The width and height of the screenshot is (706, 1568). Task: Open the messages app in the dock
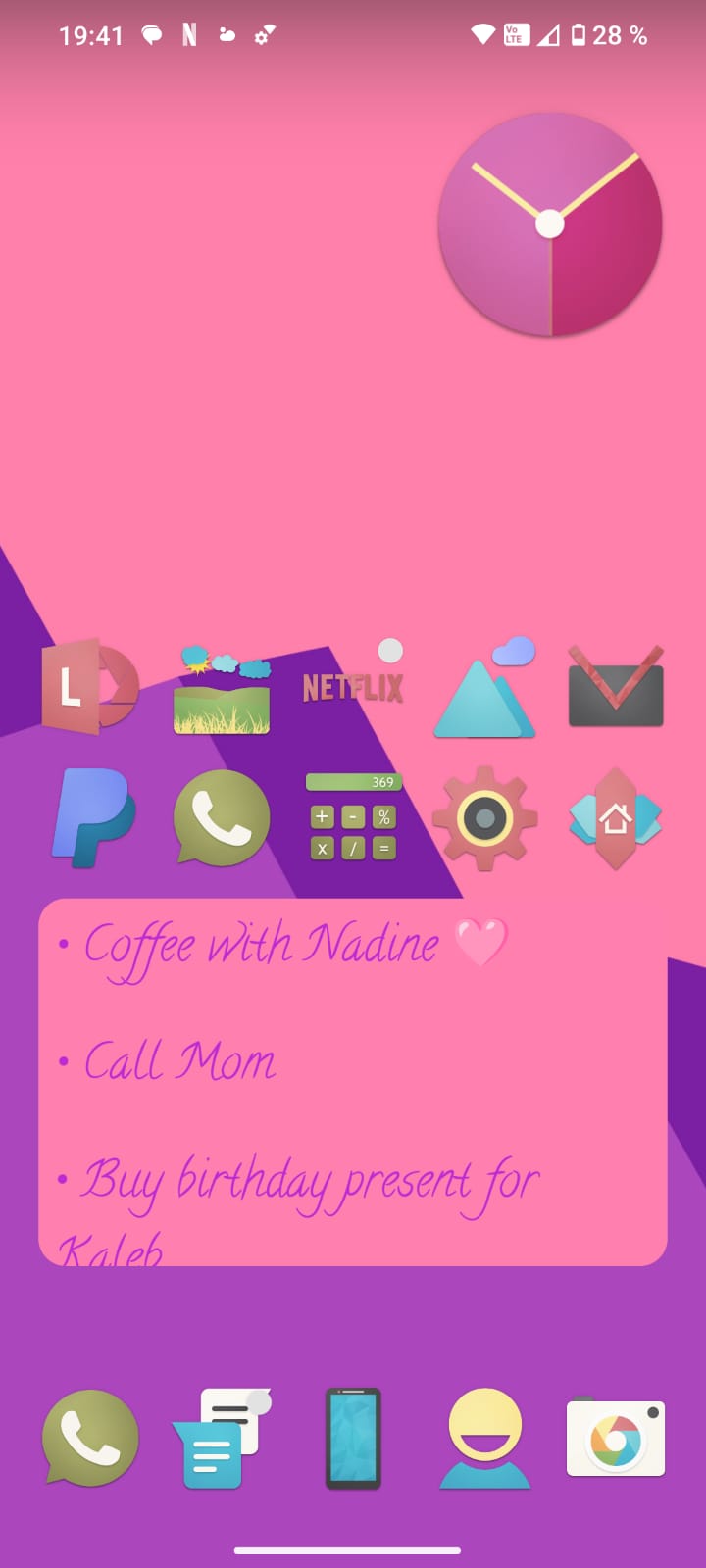222,1439
